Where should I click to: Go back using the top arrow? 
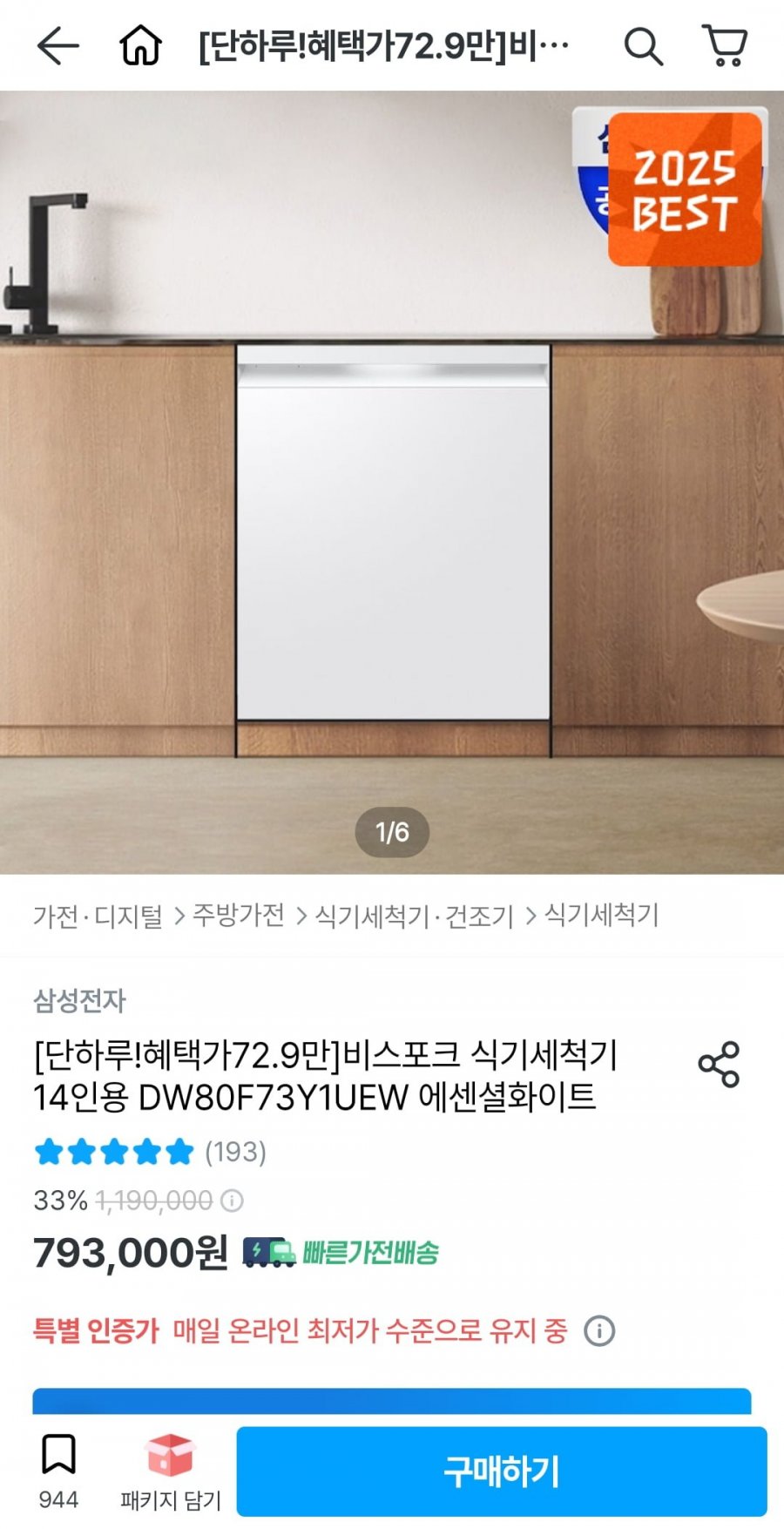point(57,45)
